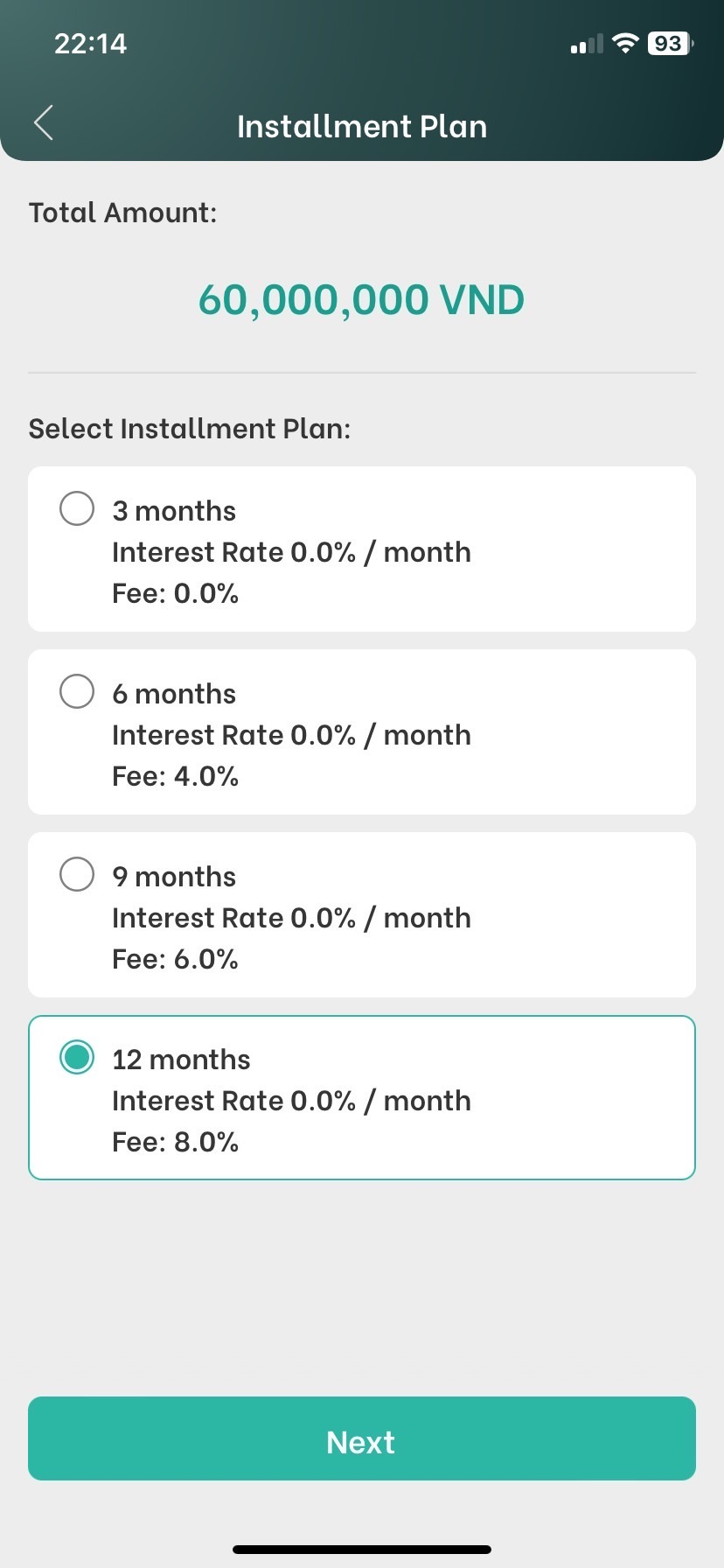
Task: Select the 3 months installment plan radio
Action: [x=77, y=507]
